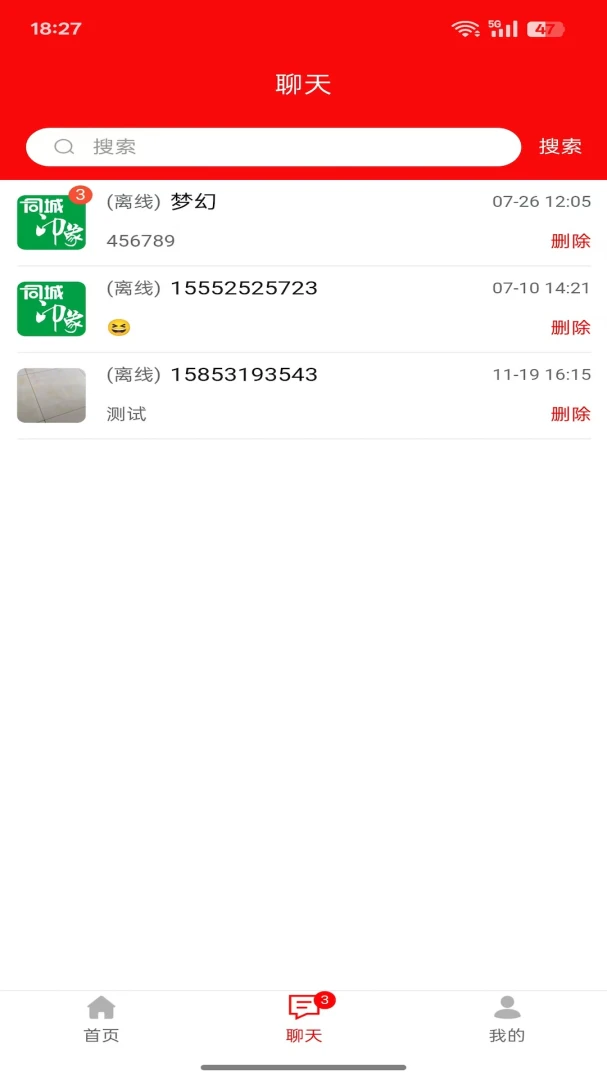Delete the 梦幻 conversation
This screenshot has width=607, height=1080.
click(570, 241)
